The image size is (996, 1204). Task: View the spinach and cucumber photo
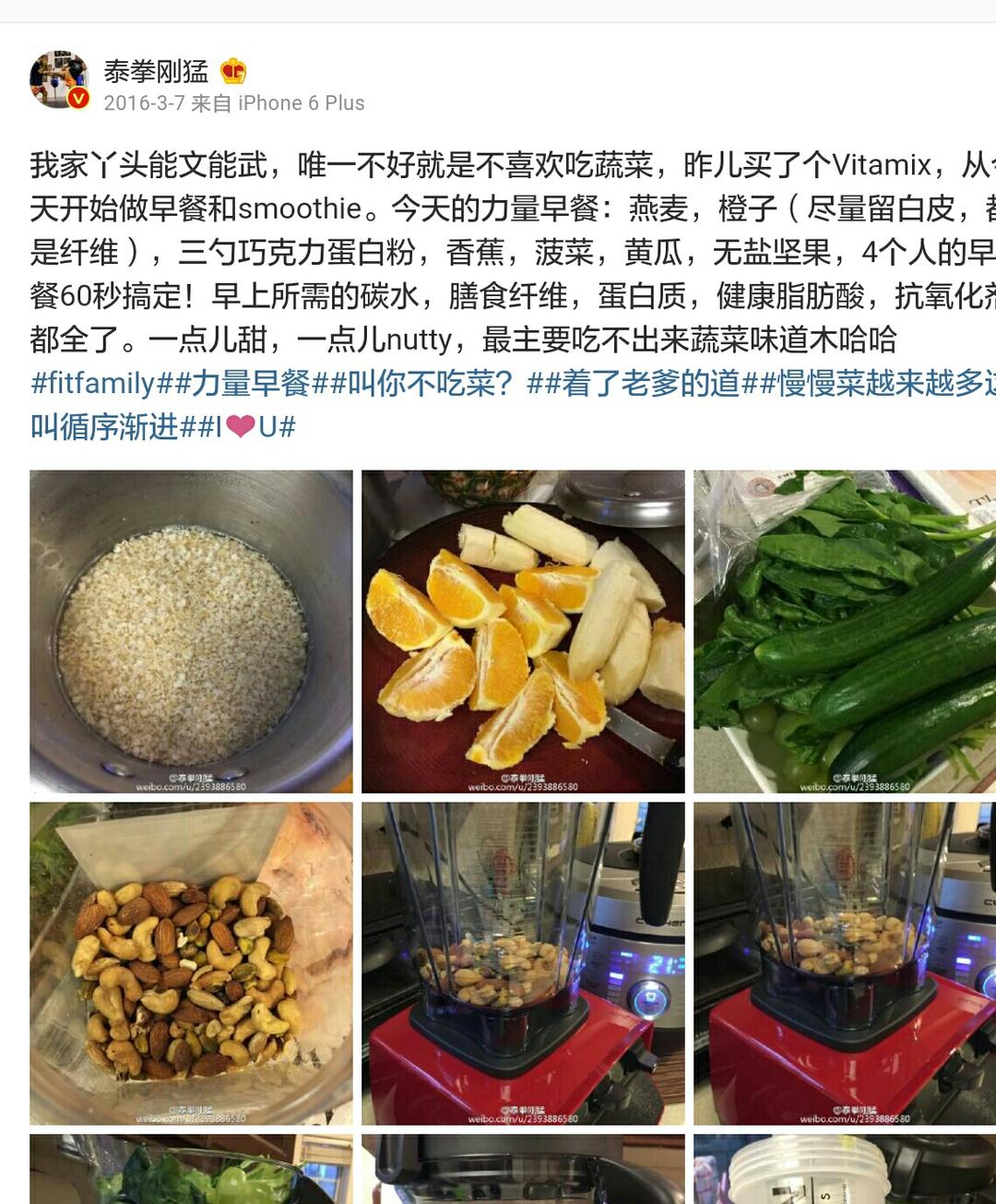coord(845,631)
